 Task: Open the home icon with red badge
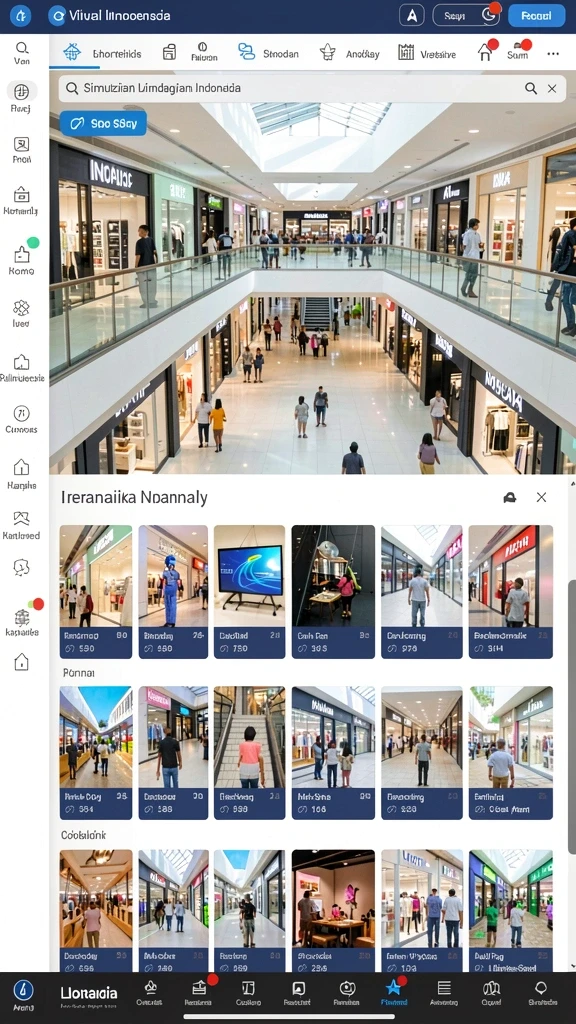tap(485, 52)
